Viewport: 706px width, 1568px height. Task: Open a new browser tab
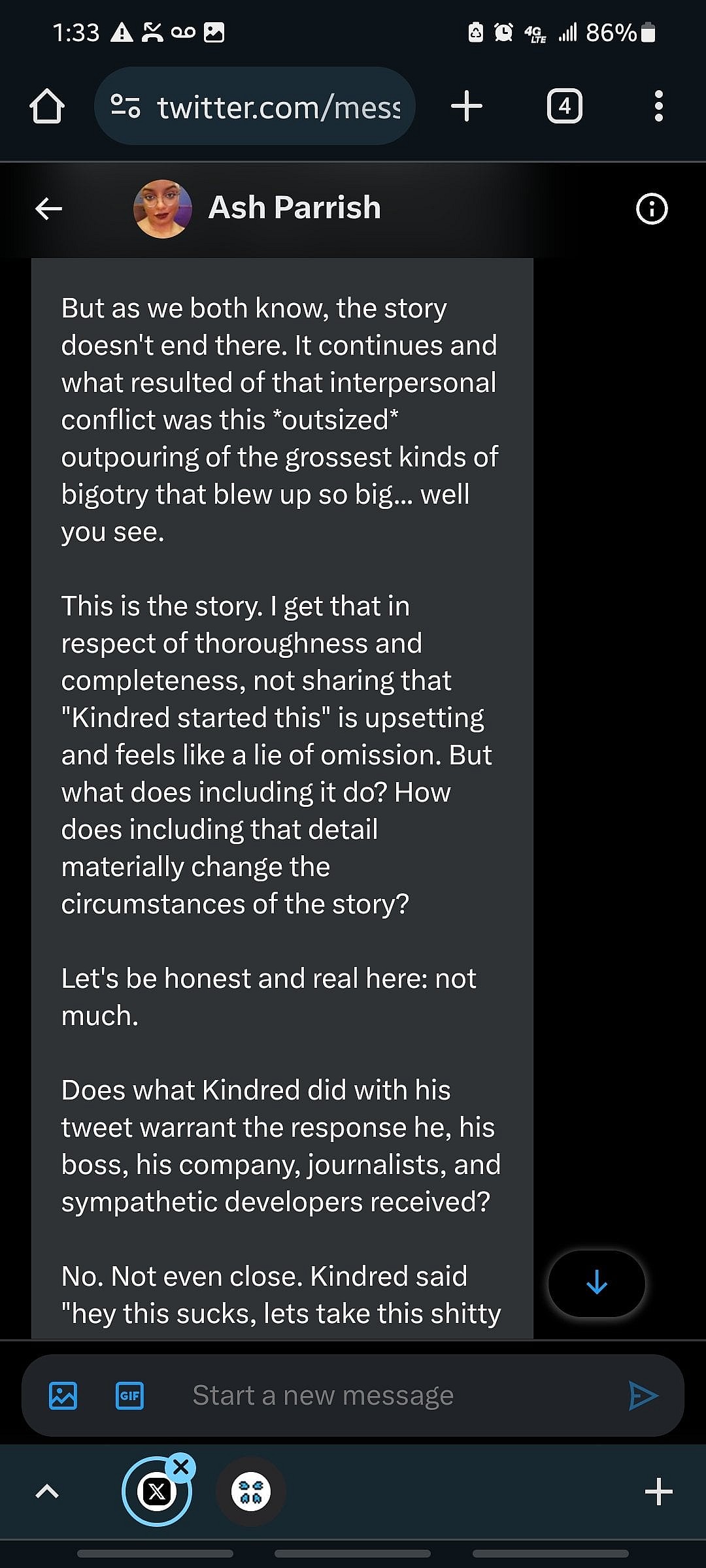point(466,106)
